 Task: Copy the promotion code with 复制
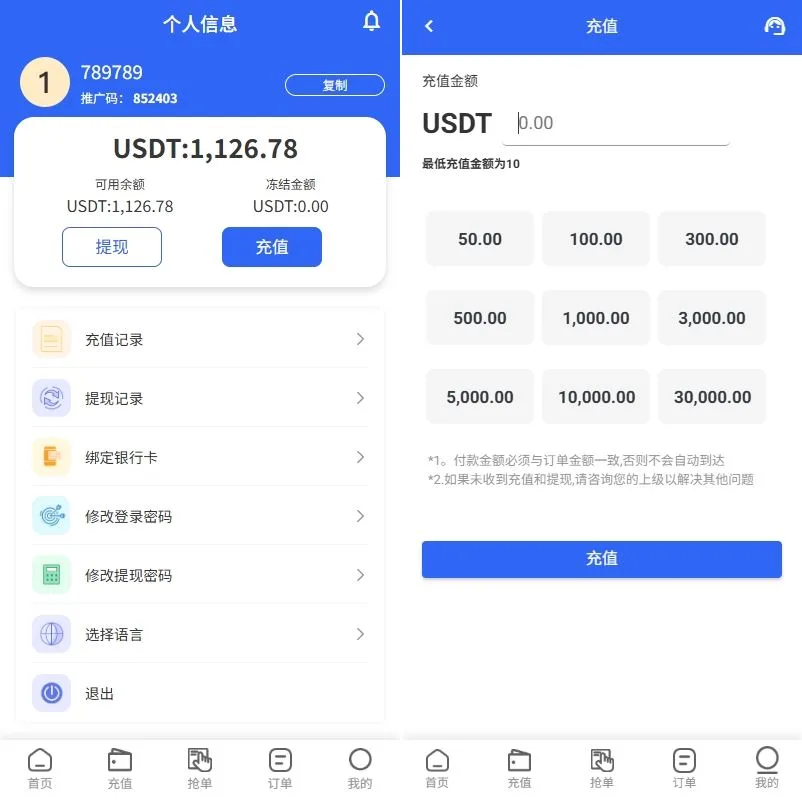334,85
